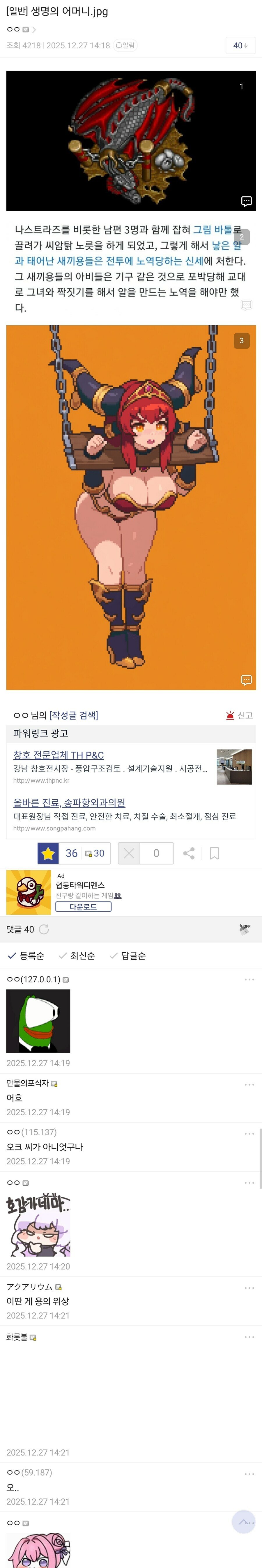
Task: Open the 올바른 진료, 송파항외과의원 ad
Action: pyautogui.click(x=69, y=802)
